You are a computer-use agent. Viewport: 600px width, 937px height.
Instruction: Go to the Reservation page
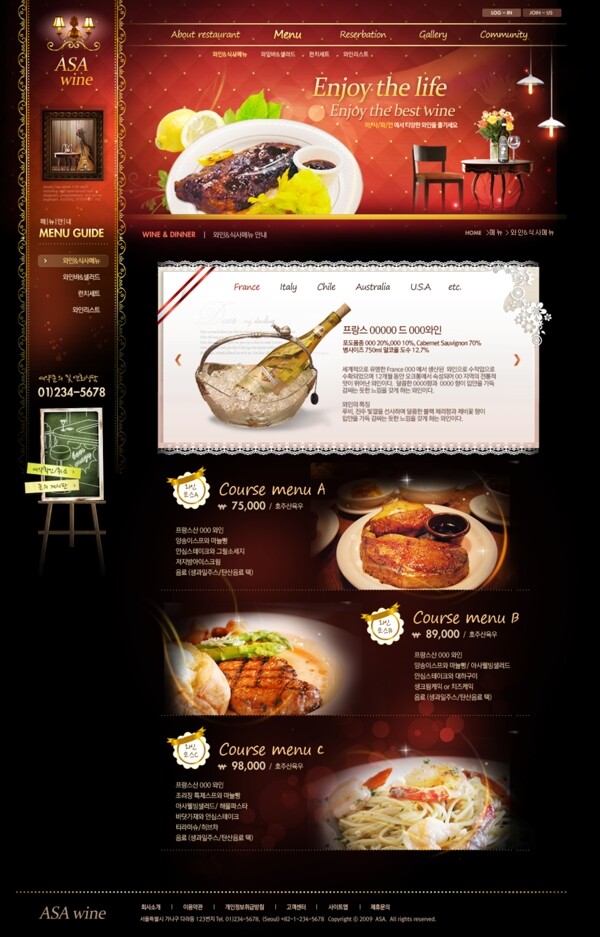click(x=363, y=34)
